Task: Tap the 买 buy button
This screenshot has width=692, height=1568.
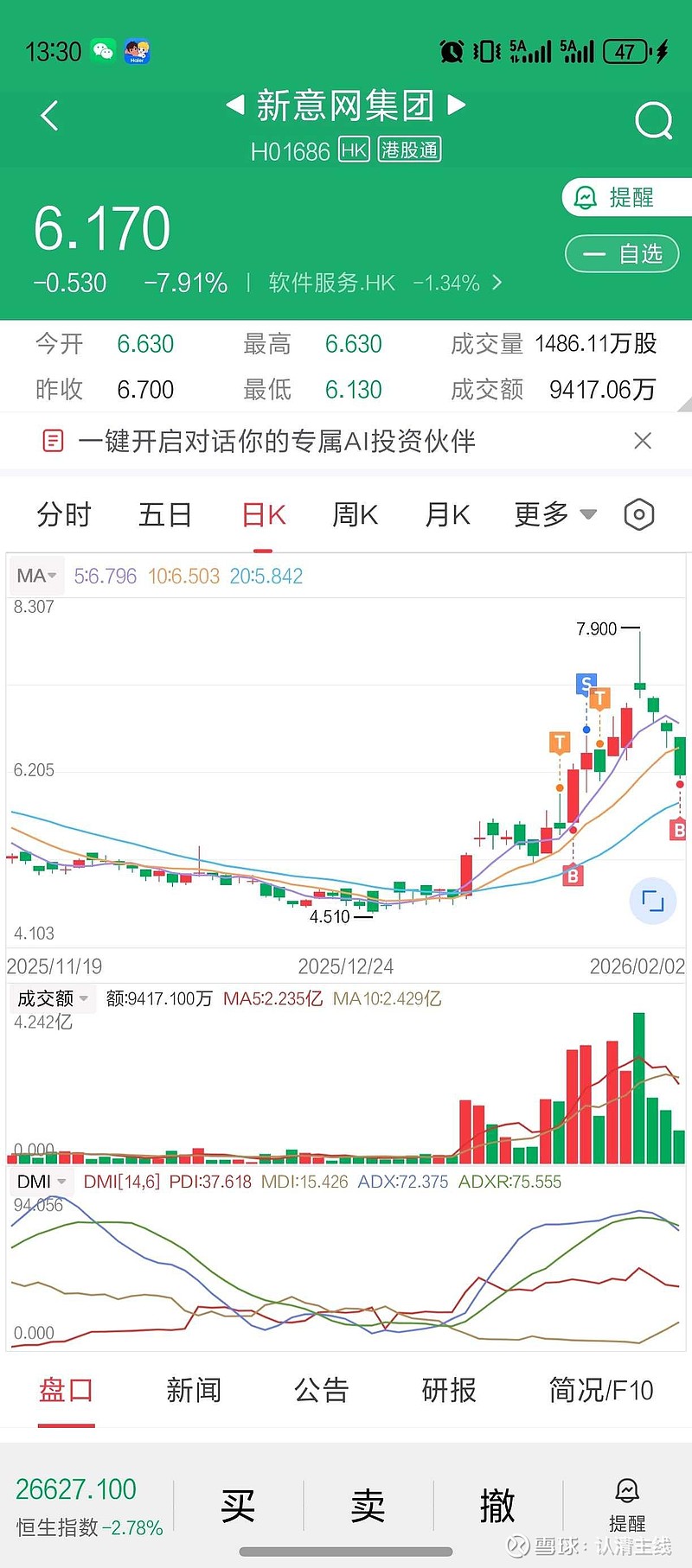Action: point(238,1506)
